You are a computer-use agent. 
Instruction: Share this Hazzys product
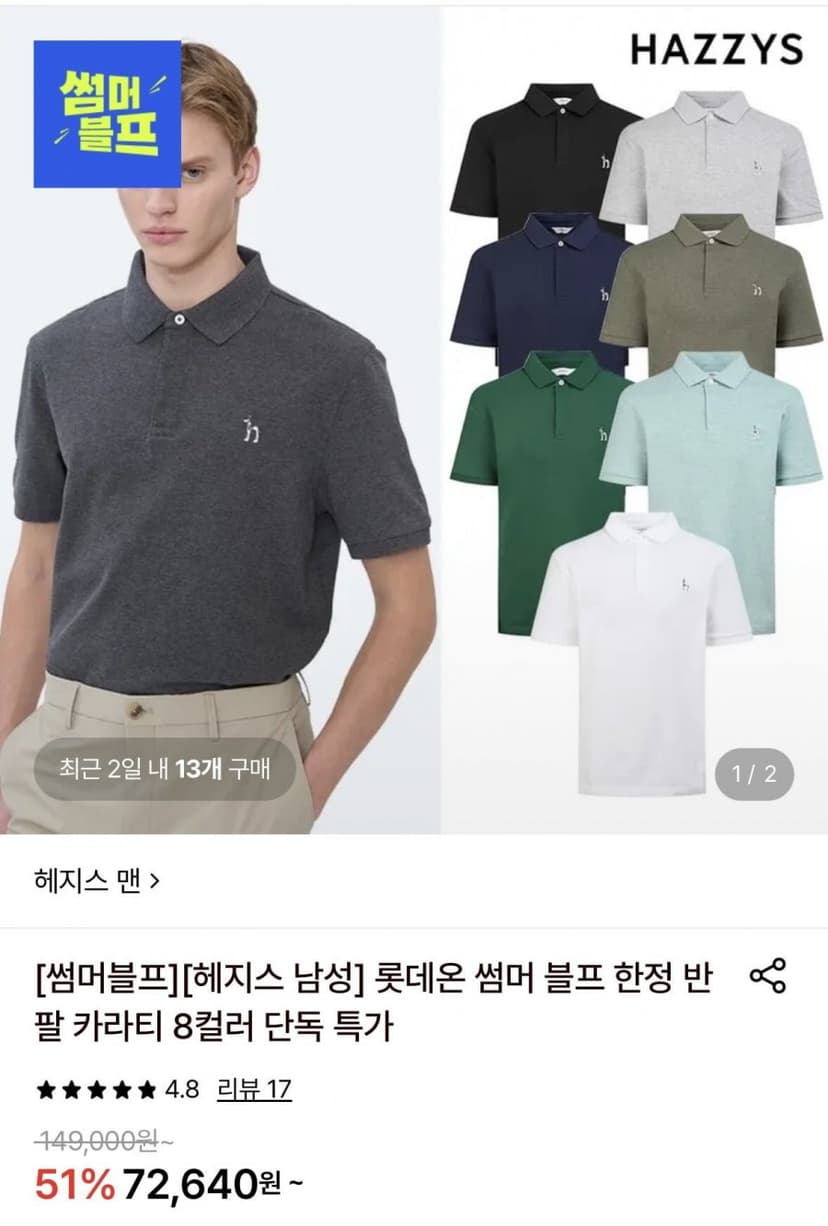pyautogui.click(x=768, y=977)
